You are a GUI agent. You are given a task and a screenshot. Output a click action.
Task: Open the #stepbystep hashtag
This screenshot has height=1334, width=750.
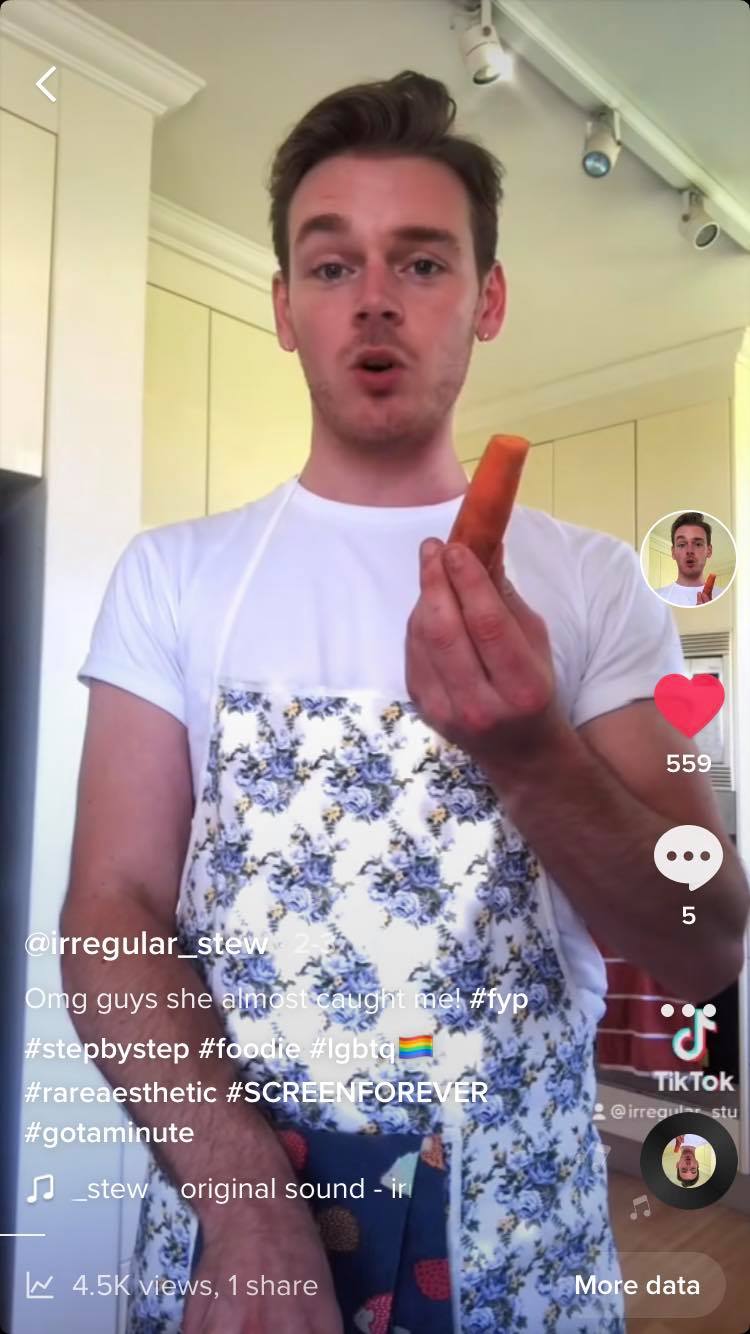coord(106,1048)
